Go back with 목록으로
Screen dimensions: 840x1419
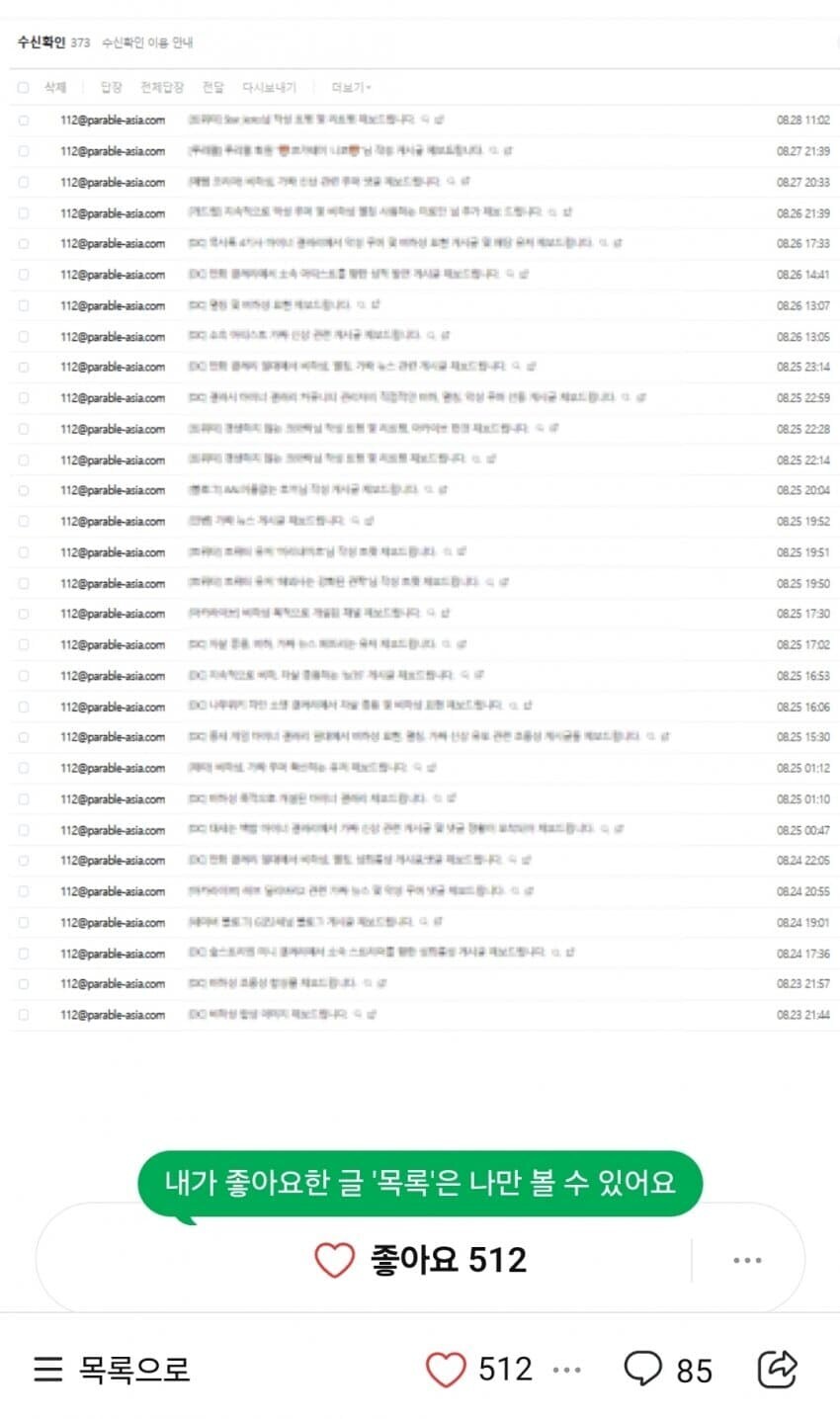tap(111, 1370)
